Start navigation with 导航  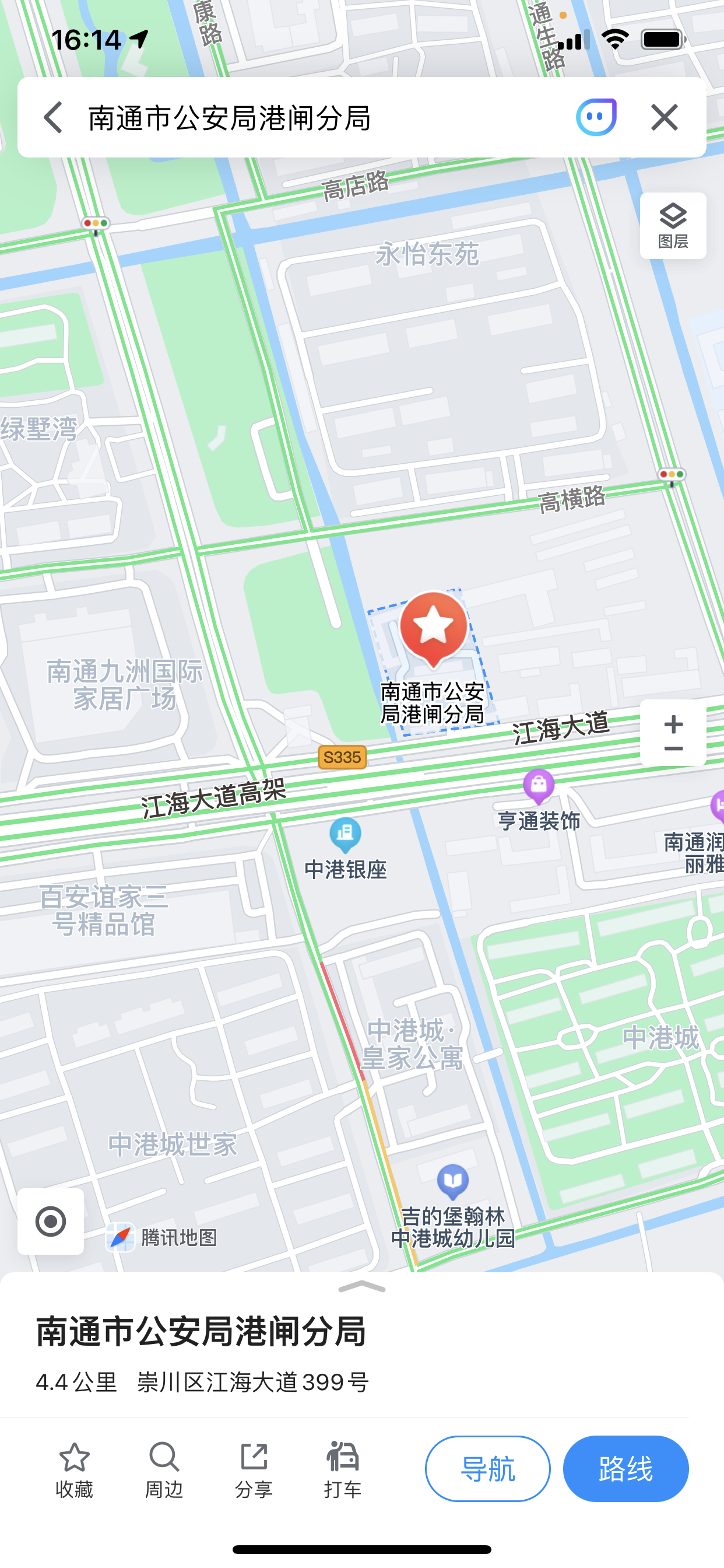click(x=487, y=1469)
